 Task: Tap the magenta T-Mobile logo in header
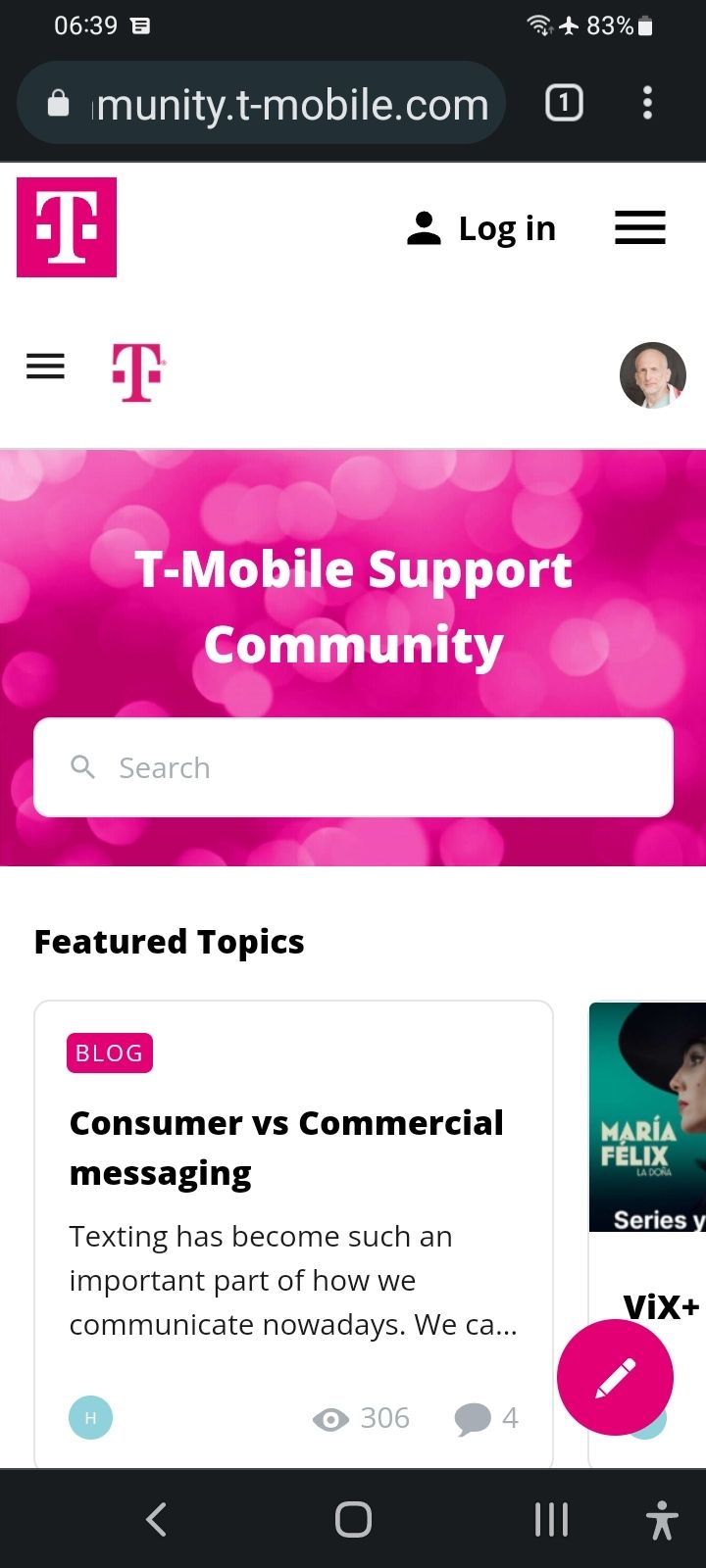(67, 227)
